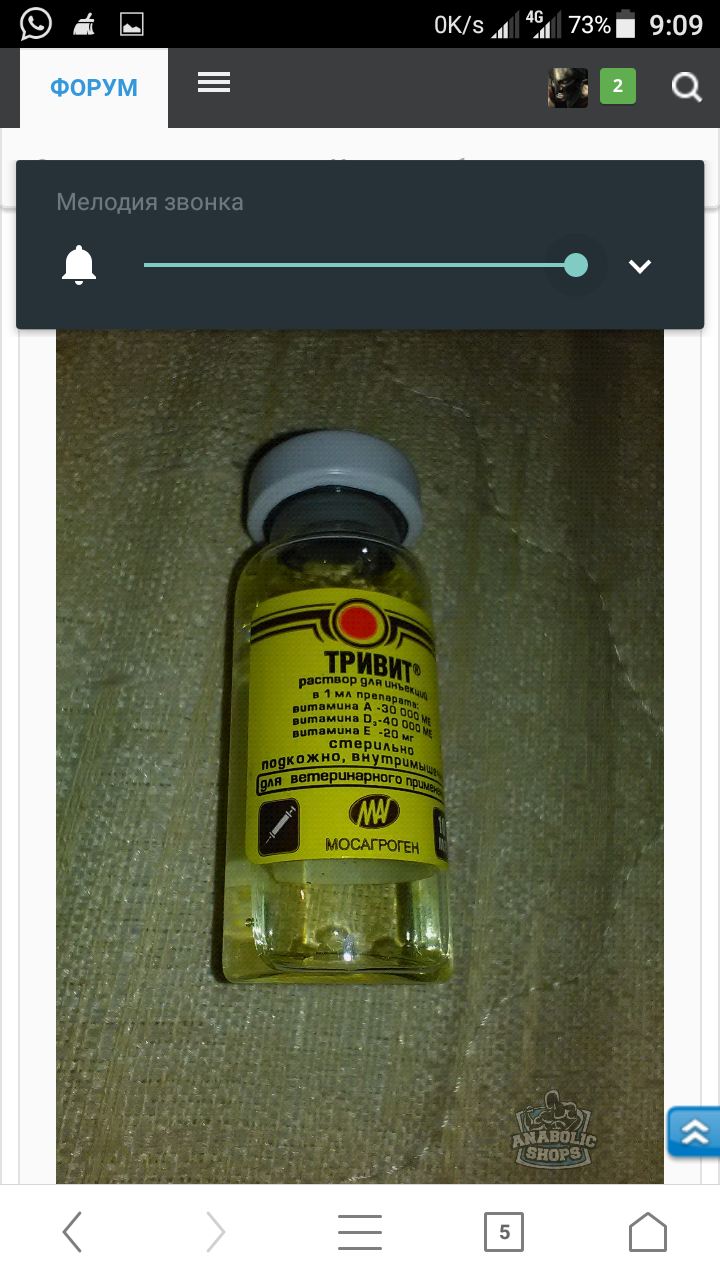720x1280 pixels.
Task: Go back to previous page
Action: (72, 1232)
